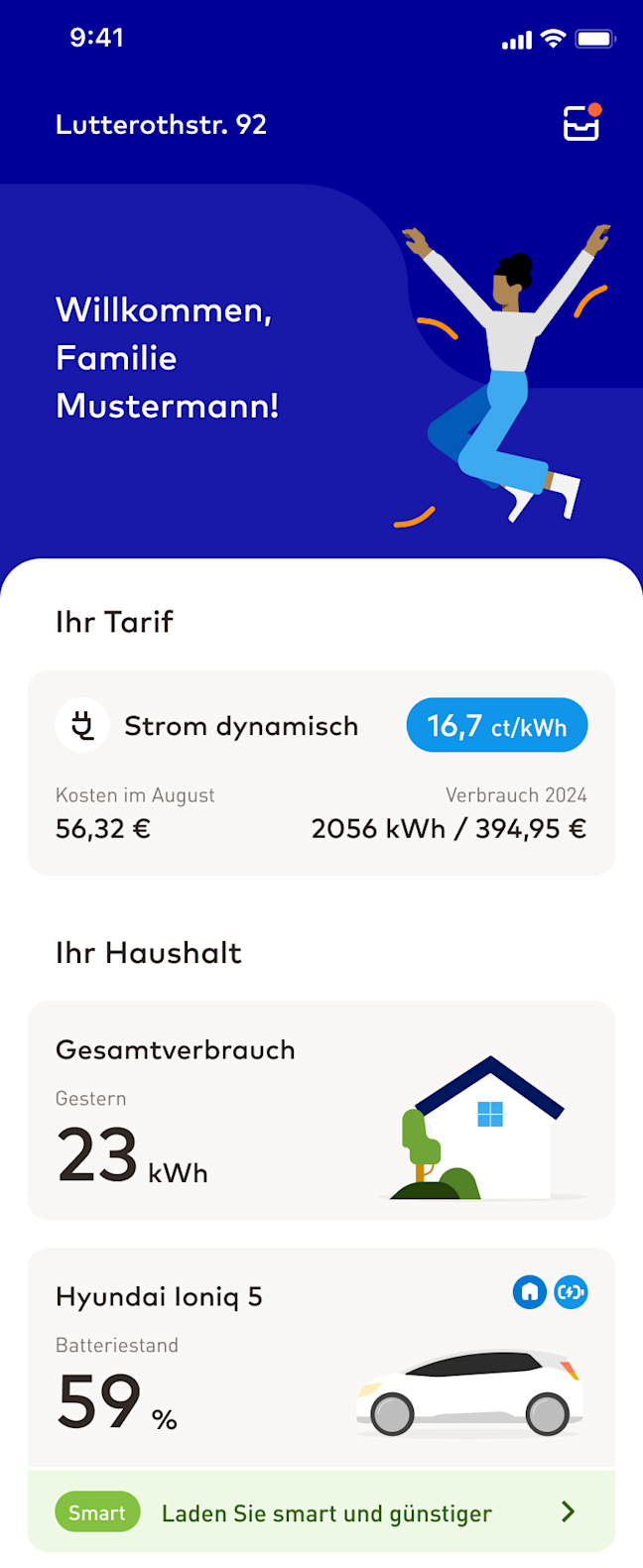The height and width of the screenshot is (1568, 643).
Task: Tap the Laden Sie smart und günstiger banner
Action: click(321, 1512)
